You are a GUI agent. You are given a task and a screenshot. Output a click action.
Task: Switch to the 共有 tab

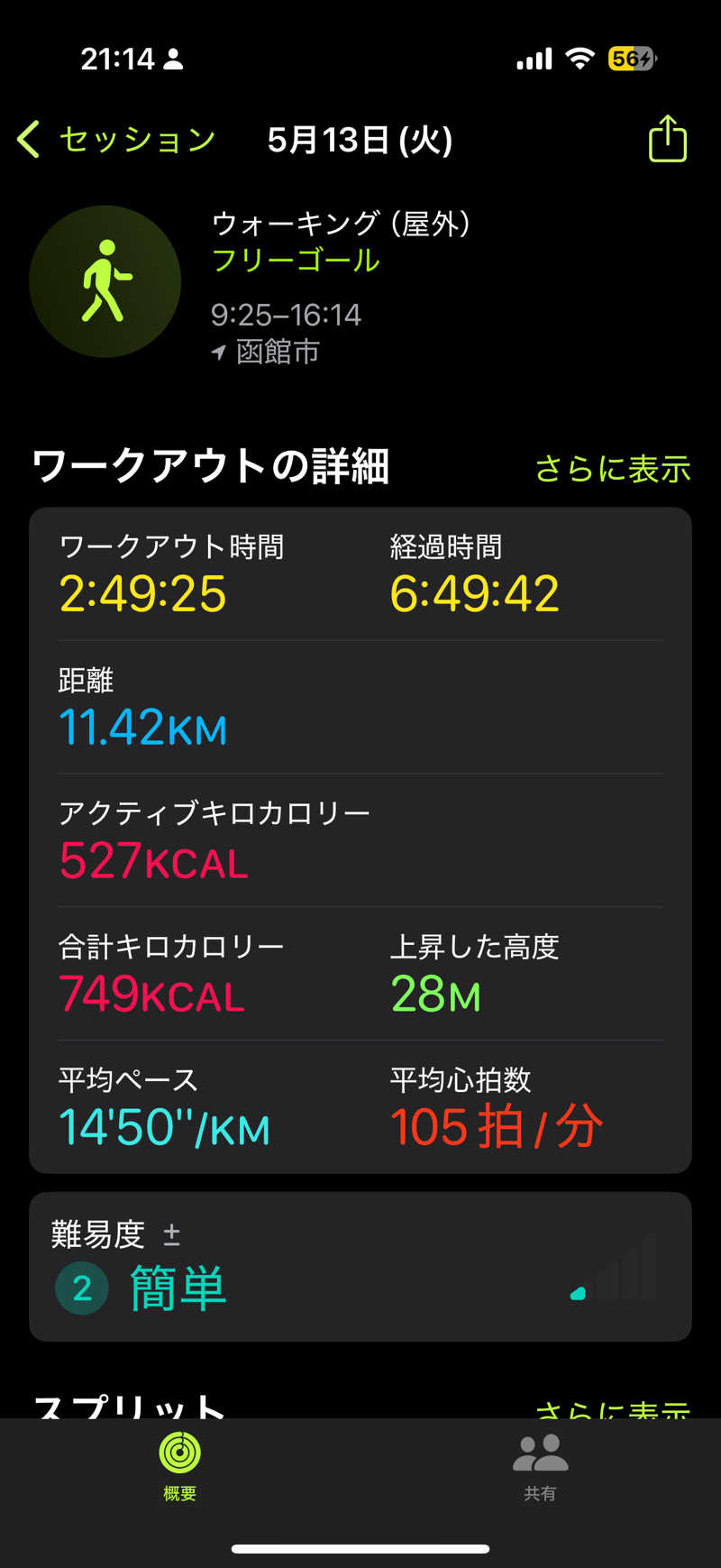(540, 1465)
